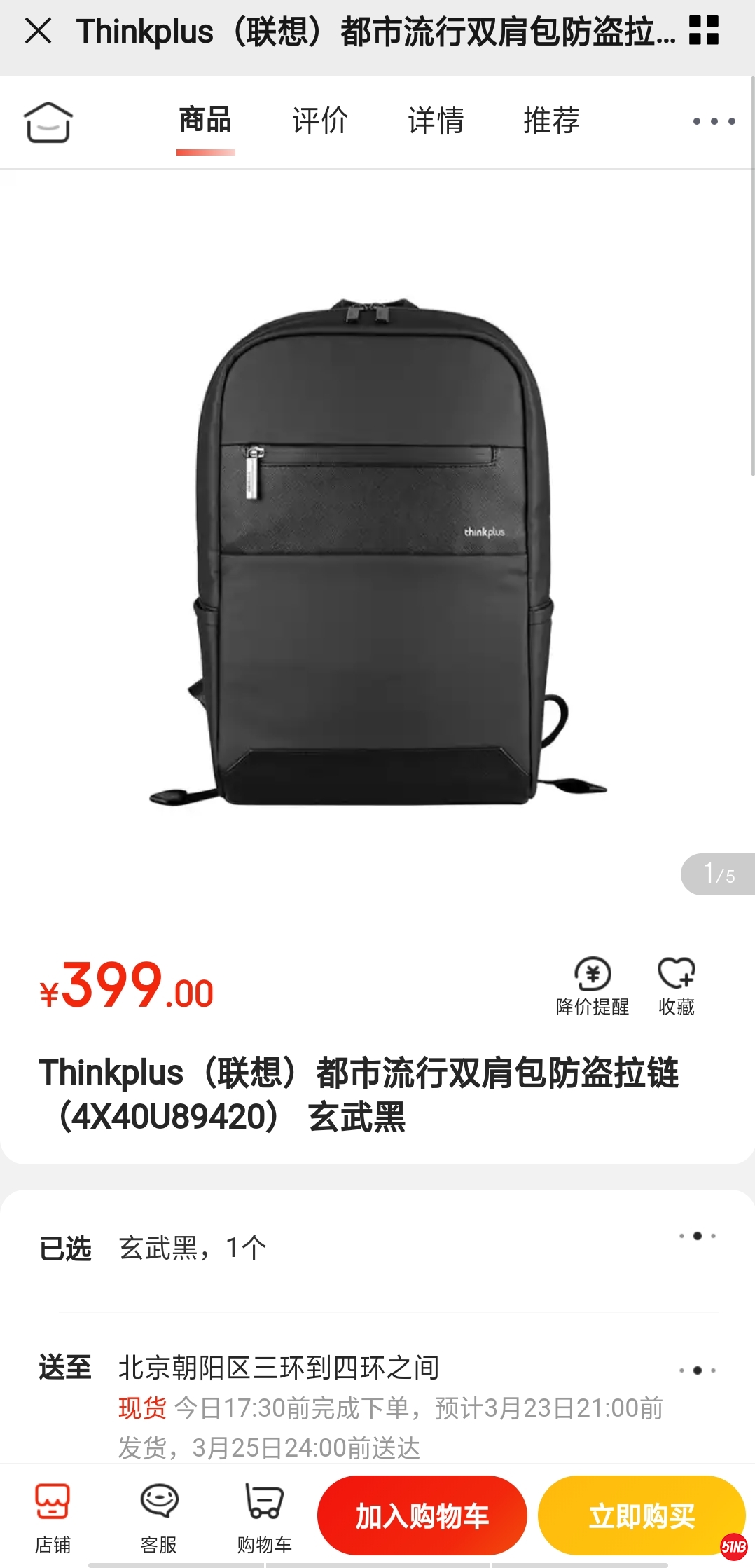Viewport: 755px width, 1568px height.
Task: Change 送至 delivery address
Action: (378, 1368)
